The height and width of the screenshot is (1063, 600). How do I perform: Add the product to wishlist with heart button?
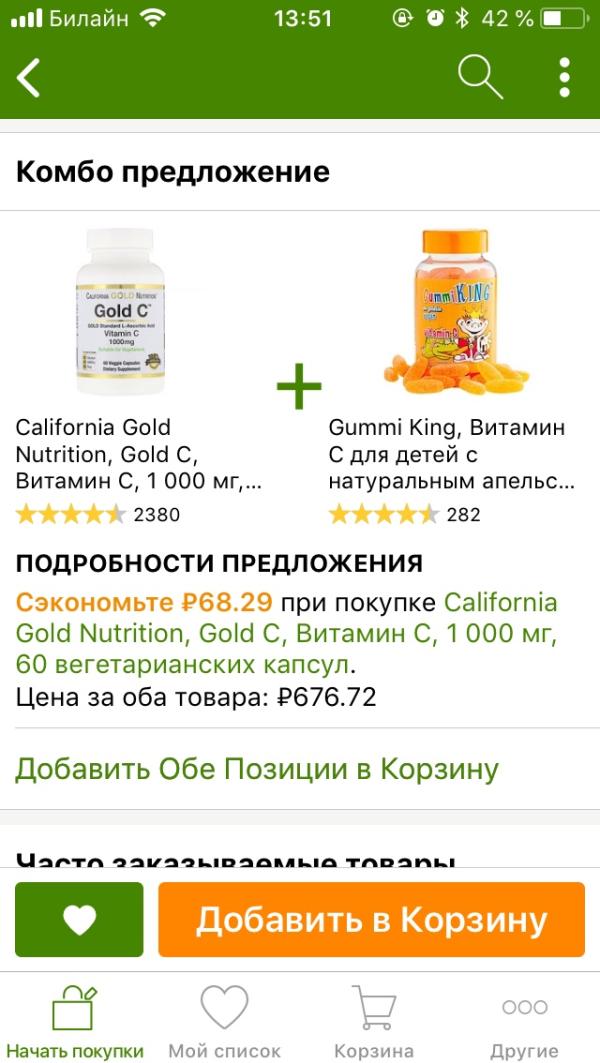(79, 921)
